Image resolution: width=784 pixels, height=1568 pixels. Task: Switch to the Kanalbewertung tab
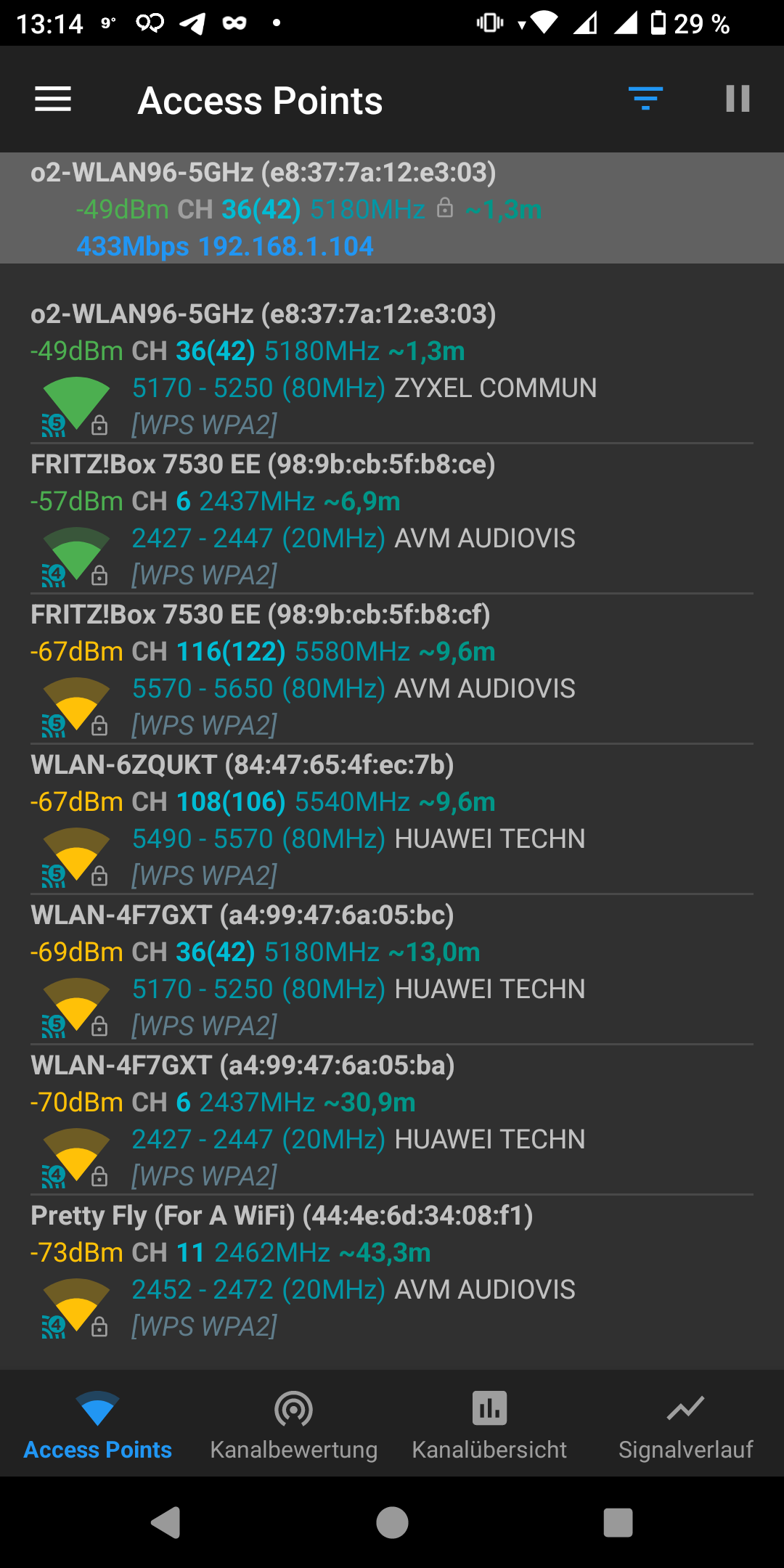click(x=293, y=1424)
